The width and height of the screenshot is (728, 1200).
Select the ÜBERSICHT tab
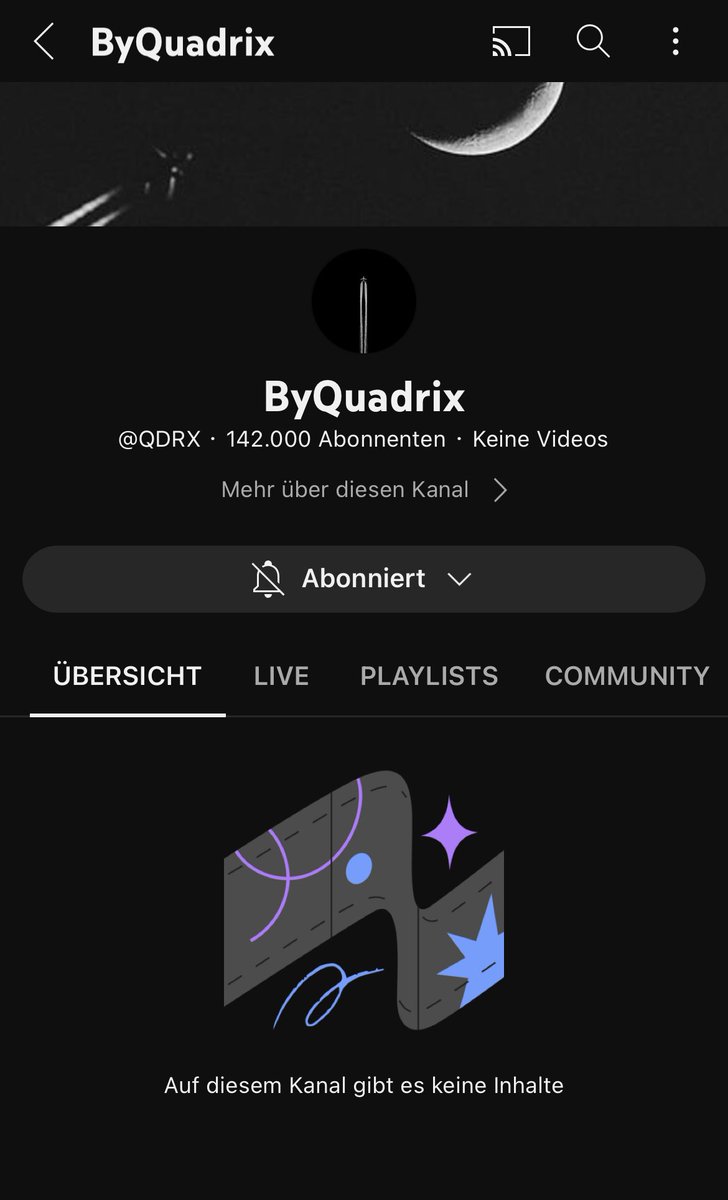[x=127, y=676]
